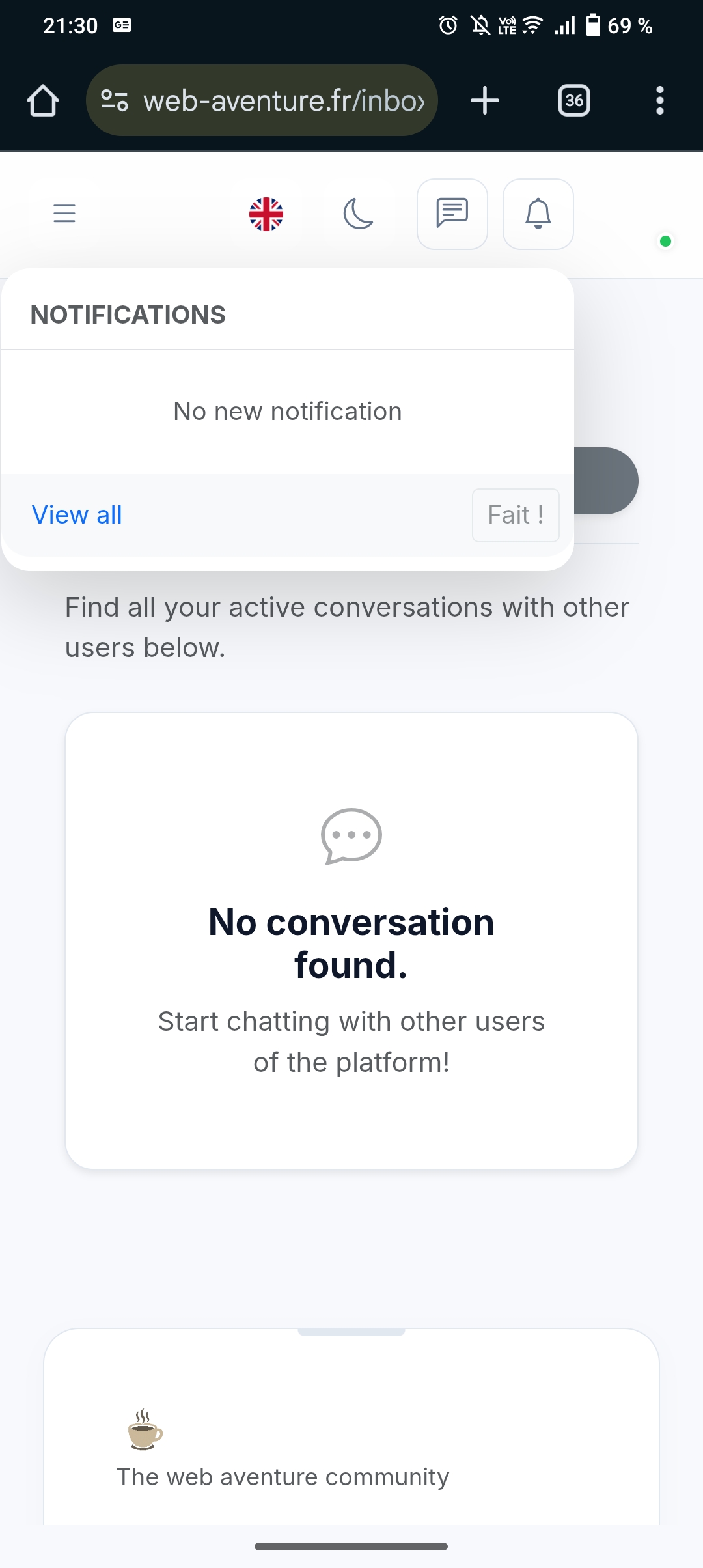
Task: View all notifications
Action: tap(77, 515)
